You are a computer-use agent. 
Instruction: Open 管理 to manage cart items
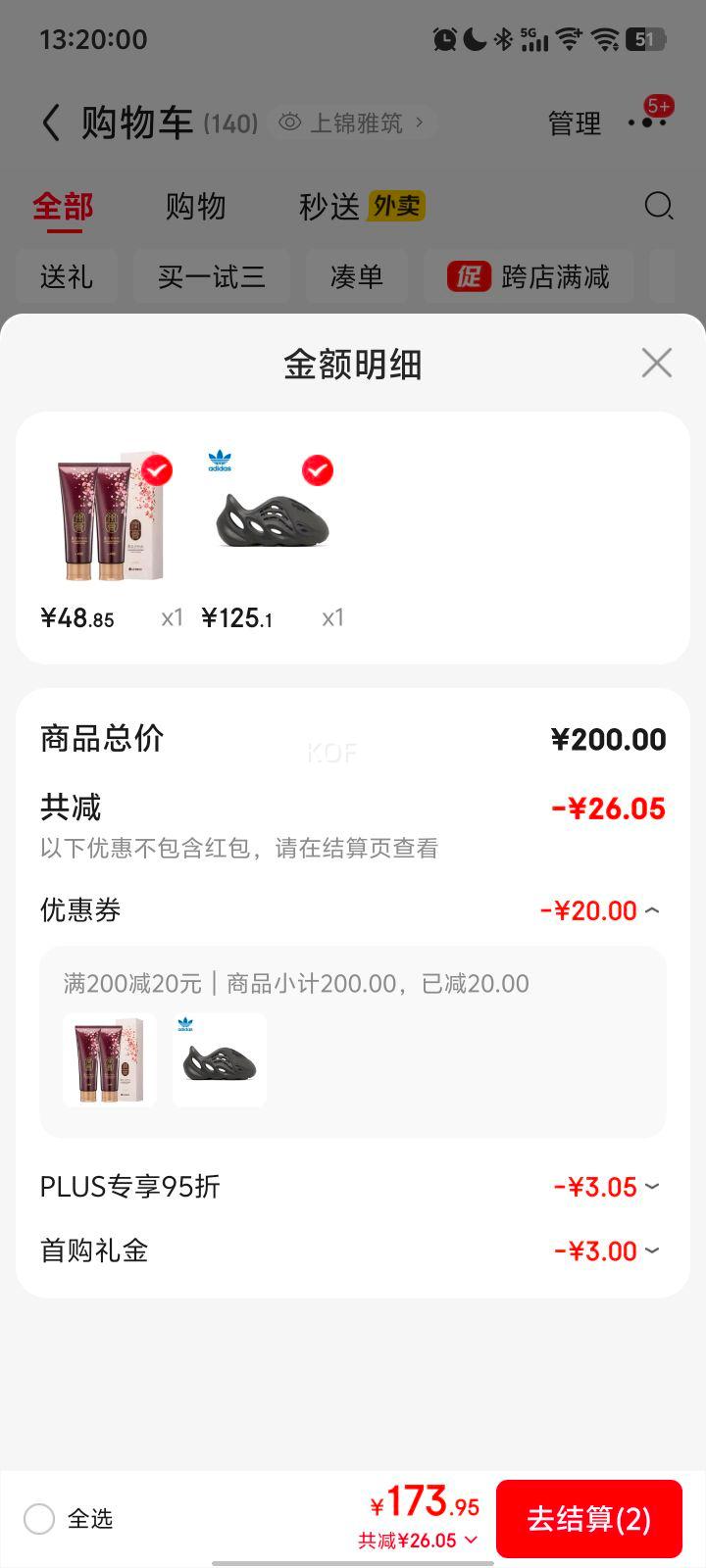574,123
